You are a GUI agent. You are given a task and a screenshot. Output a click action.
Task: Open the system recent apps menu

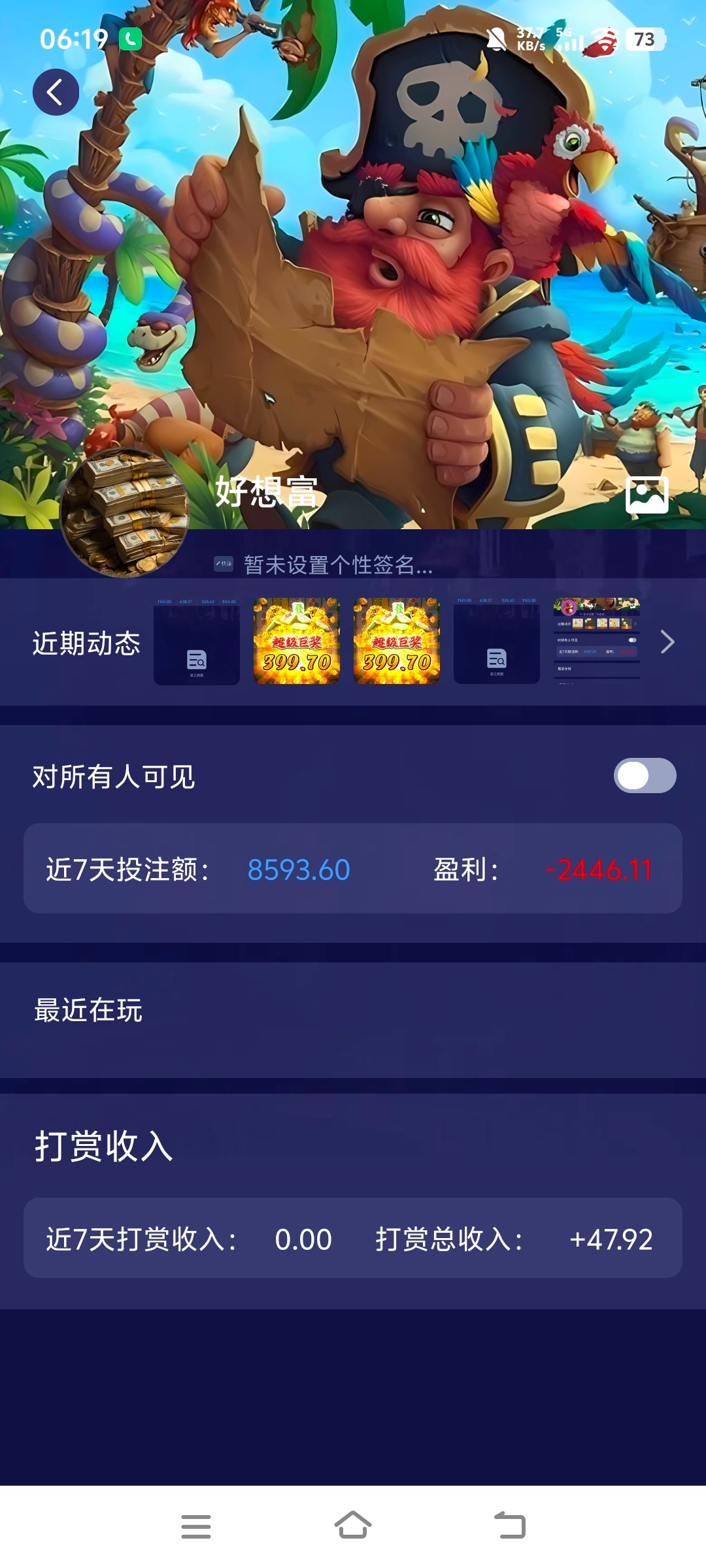coord(196,1526)
